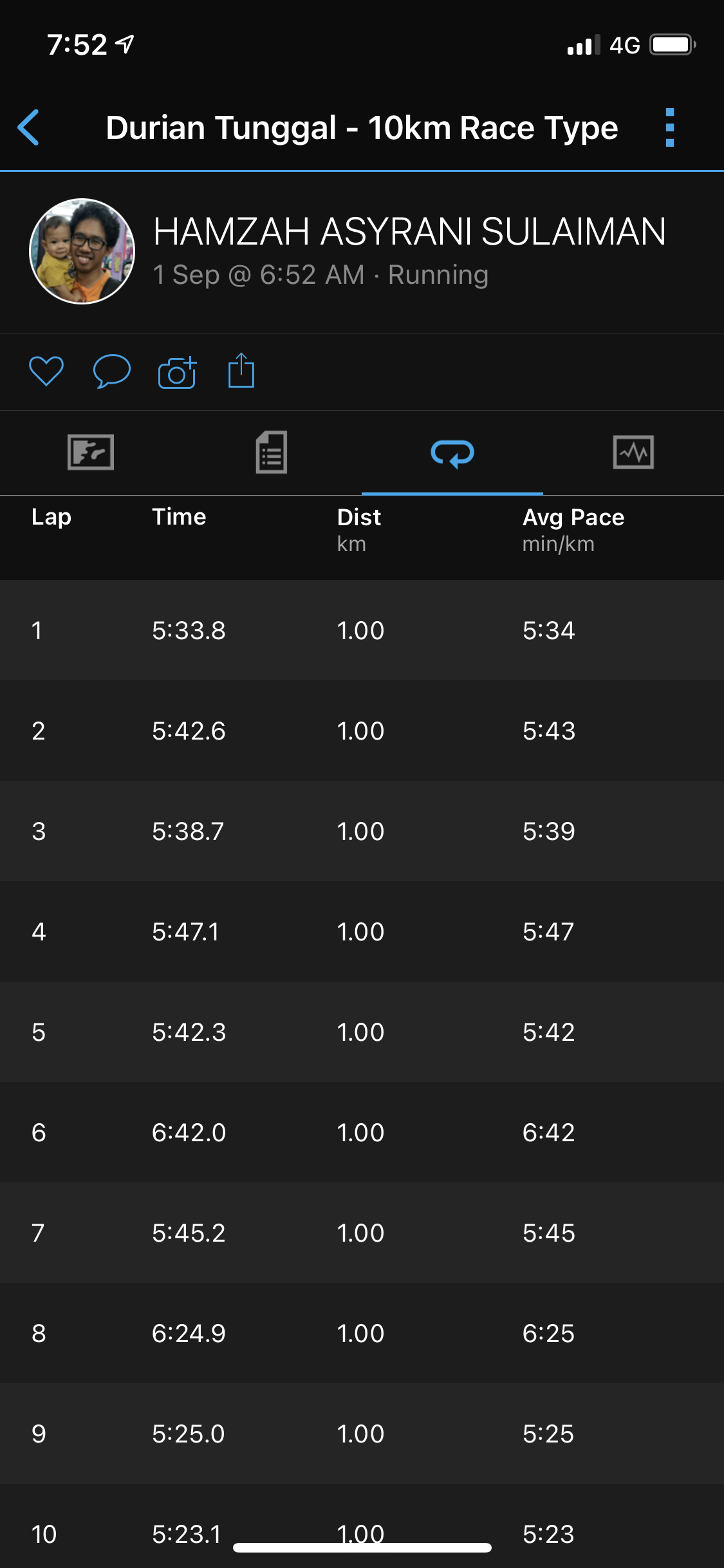The height and width of the screenshot is (1568, 724).
Task: Go back using the blue arrow
Action: click(x=29, y=127)
